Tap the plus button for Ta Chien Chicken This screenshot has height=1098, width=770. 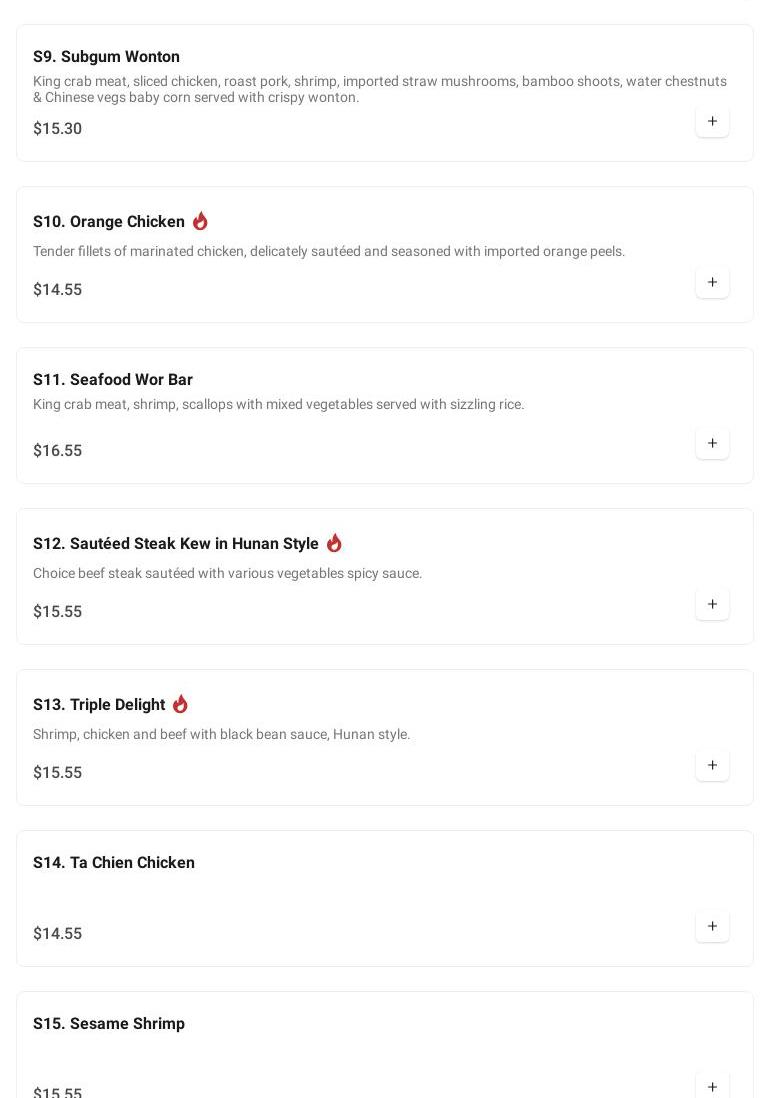712,927
